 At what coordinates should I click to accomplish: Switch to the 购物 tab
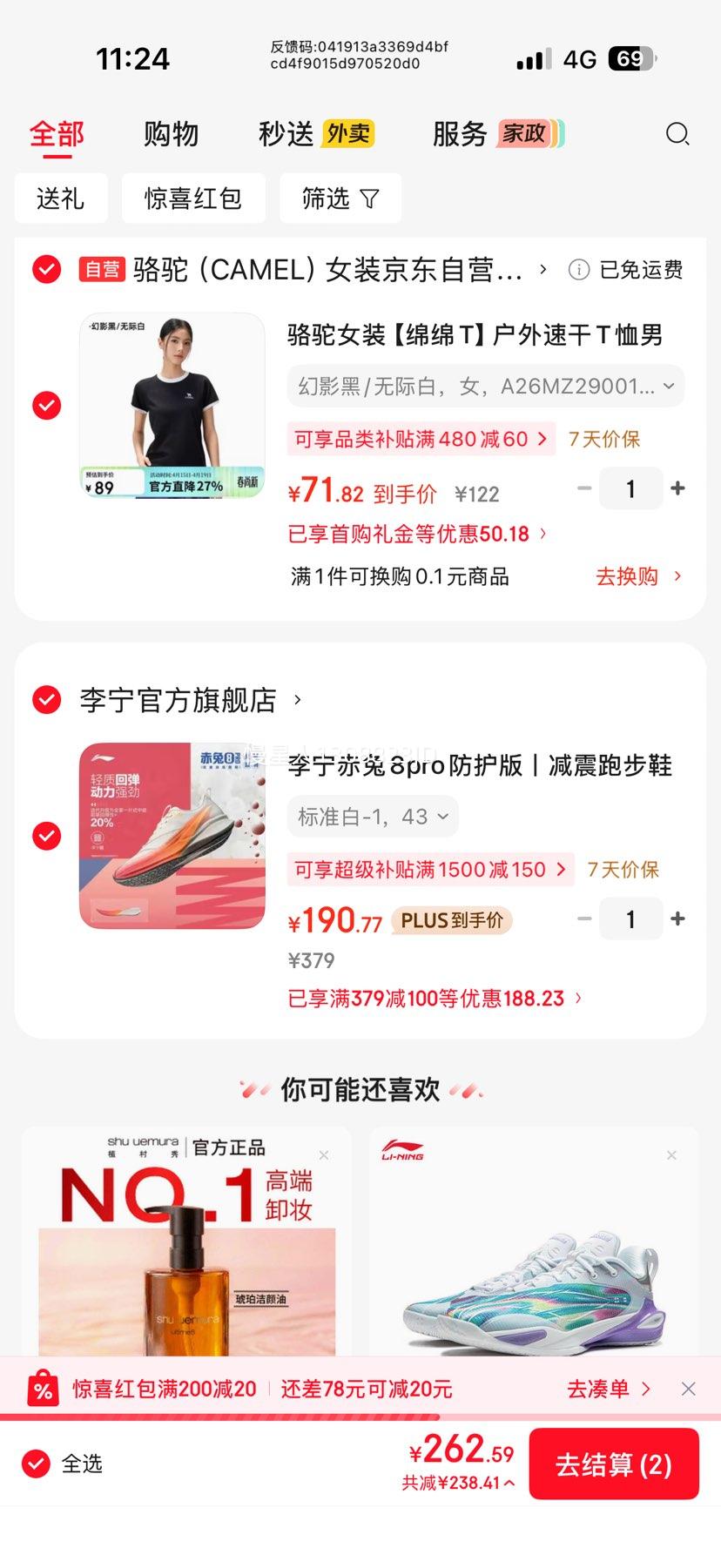click(172, 134)
